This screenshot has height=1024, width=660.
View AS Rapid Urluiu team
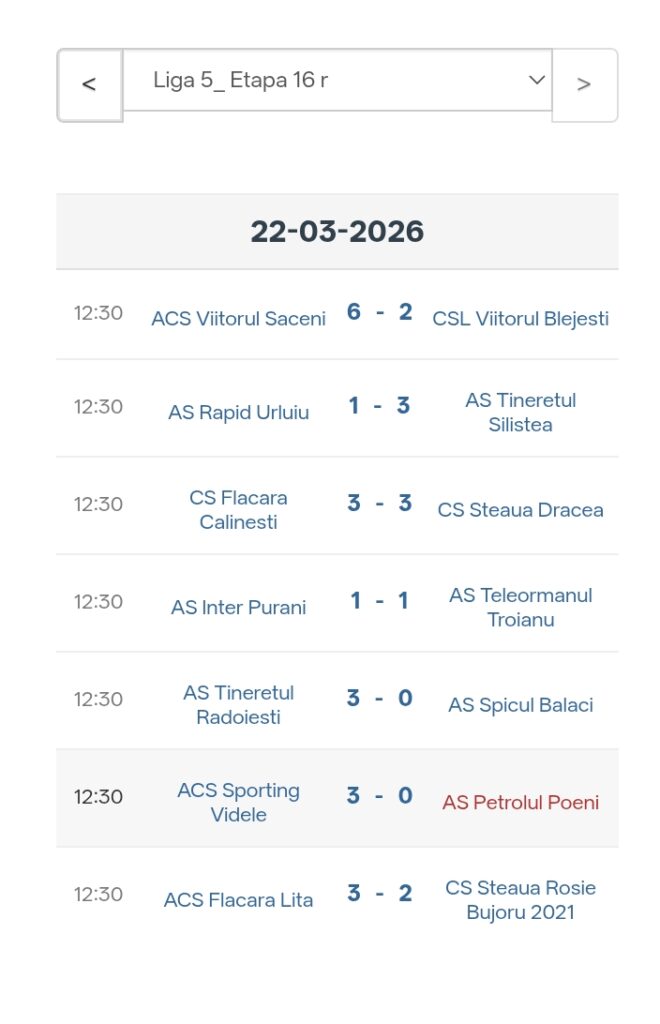[x=238, y=413]
